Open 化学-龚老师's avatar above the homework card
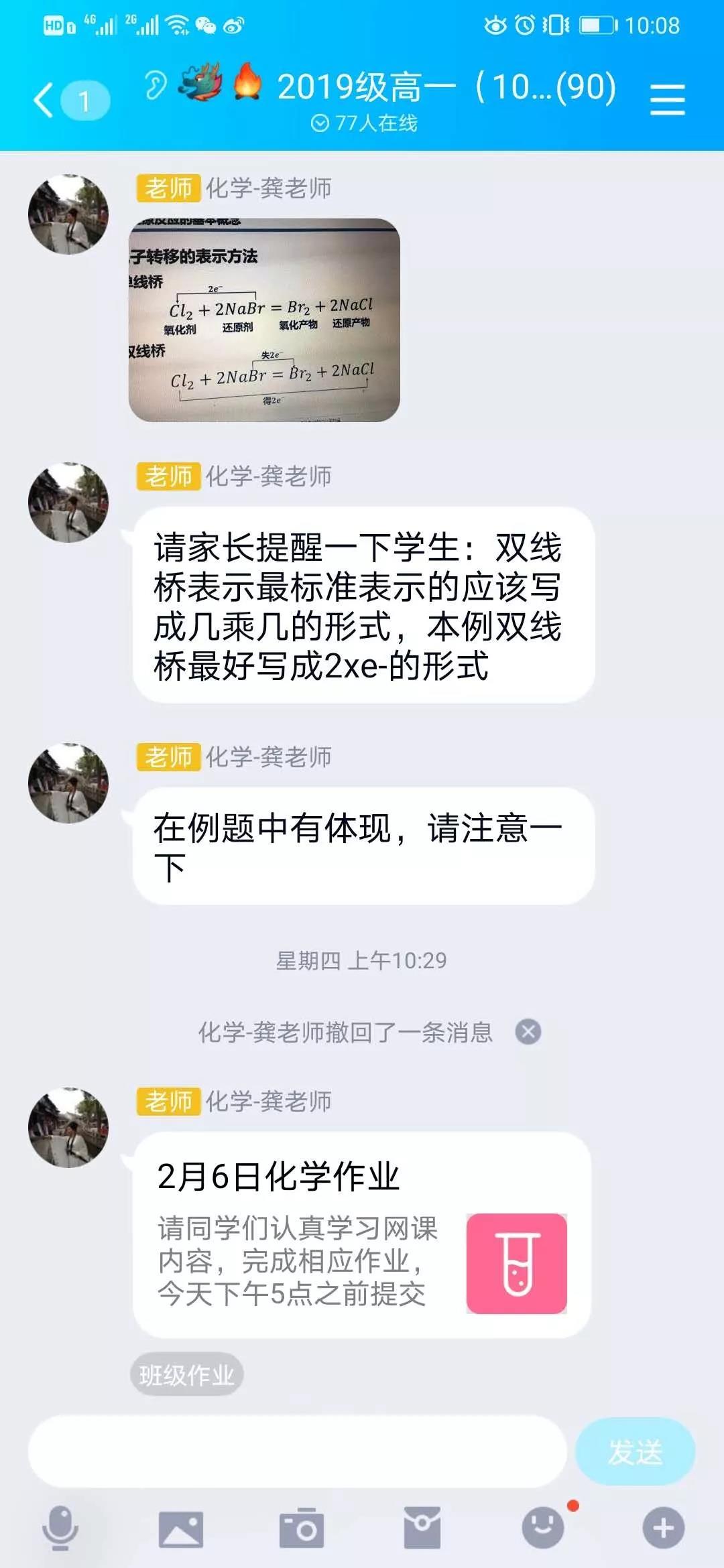Viewport: 724px width, 1568px height. pos(68,1128)
